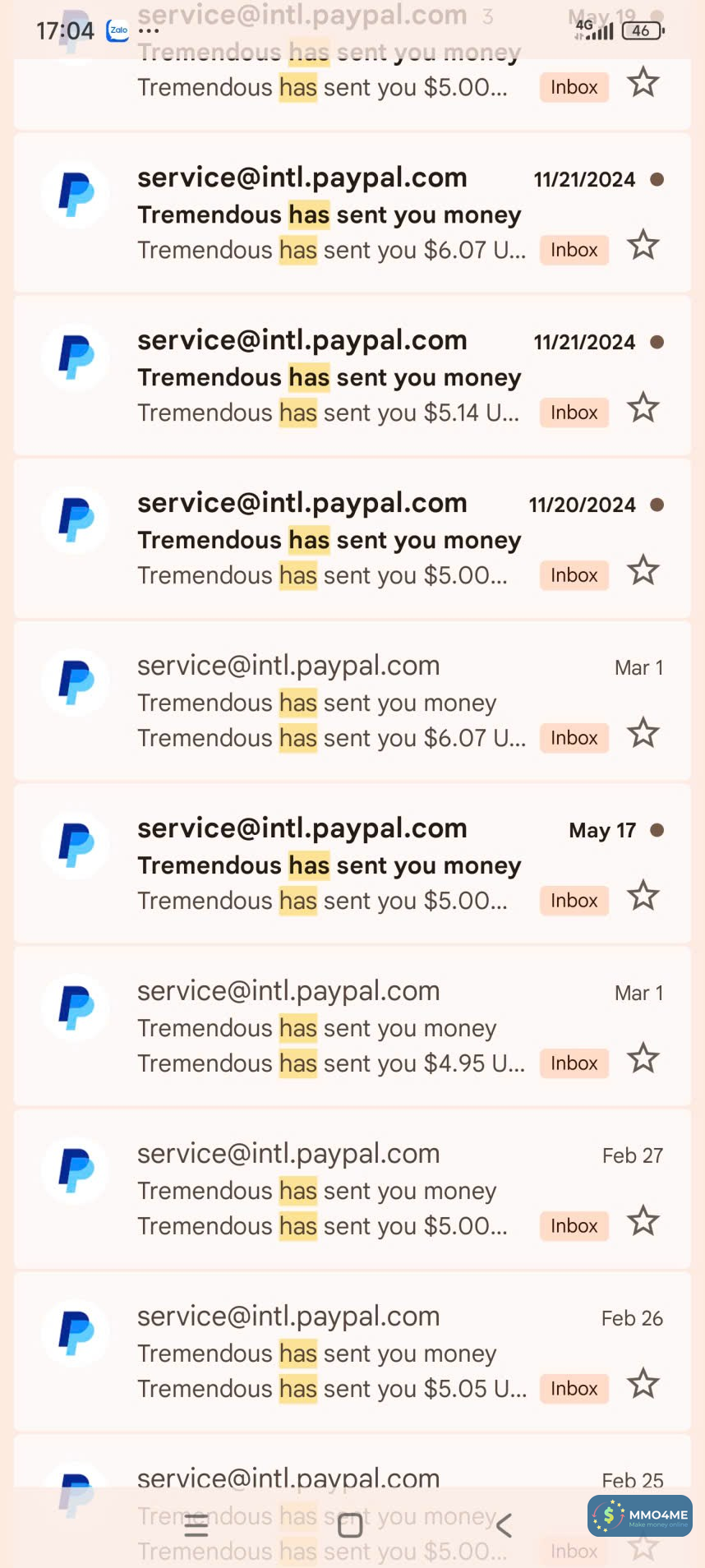Open the PayPal email dated 11/20/2024
Viewport: 705px width, 1568px height.
tap(329, 539)
